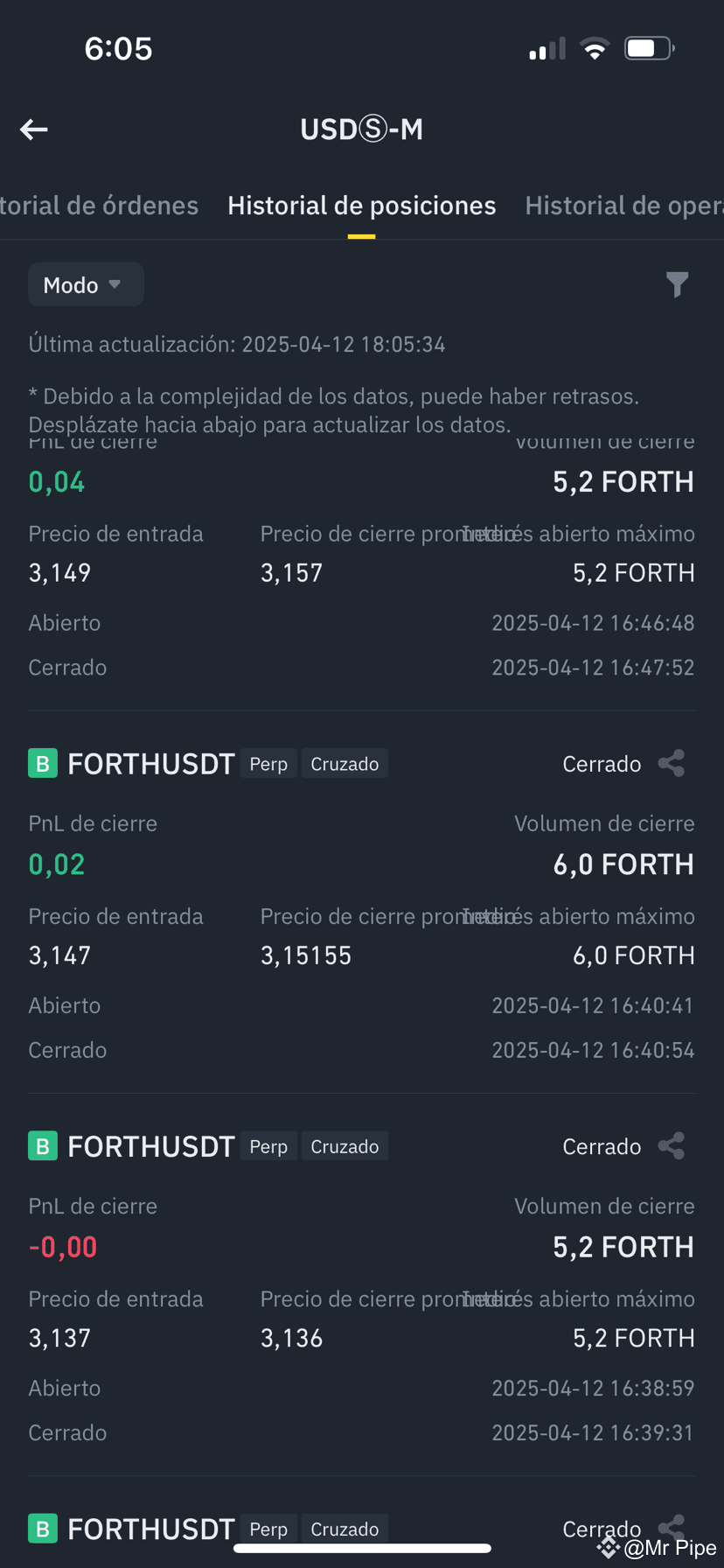Screen dimensions: 724x1568
Task: Select the Historial de posiciones tab
Action: pos(361,206)
